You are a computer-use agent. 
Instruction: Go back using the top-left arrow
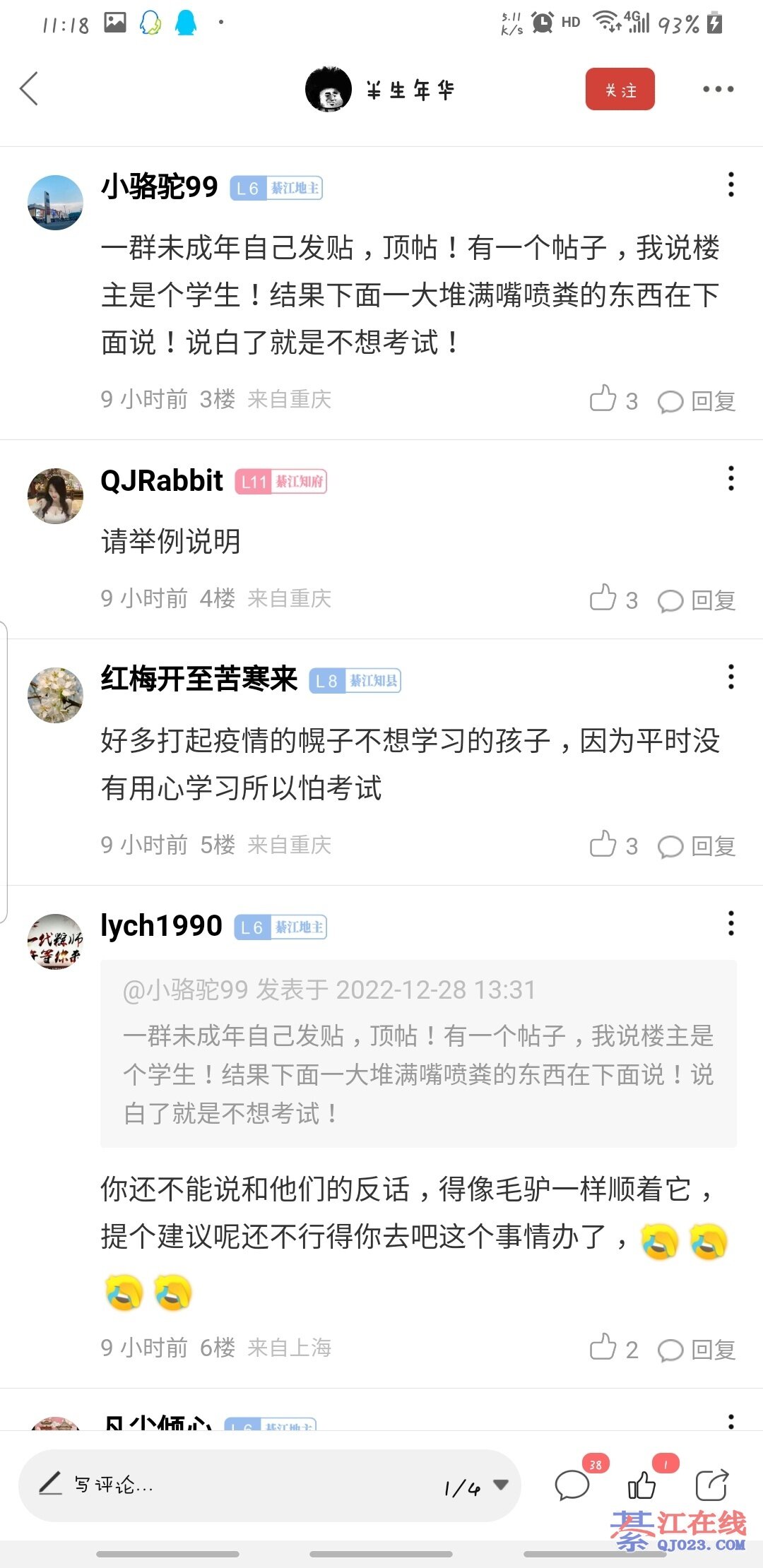[30, 89]
